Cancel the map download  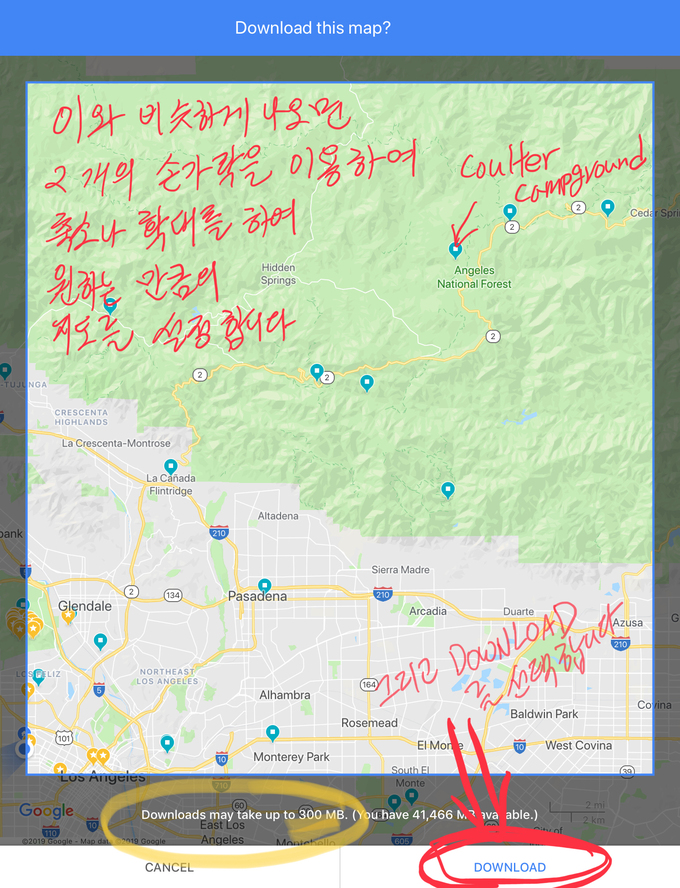coord(169,867)
